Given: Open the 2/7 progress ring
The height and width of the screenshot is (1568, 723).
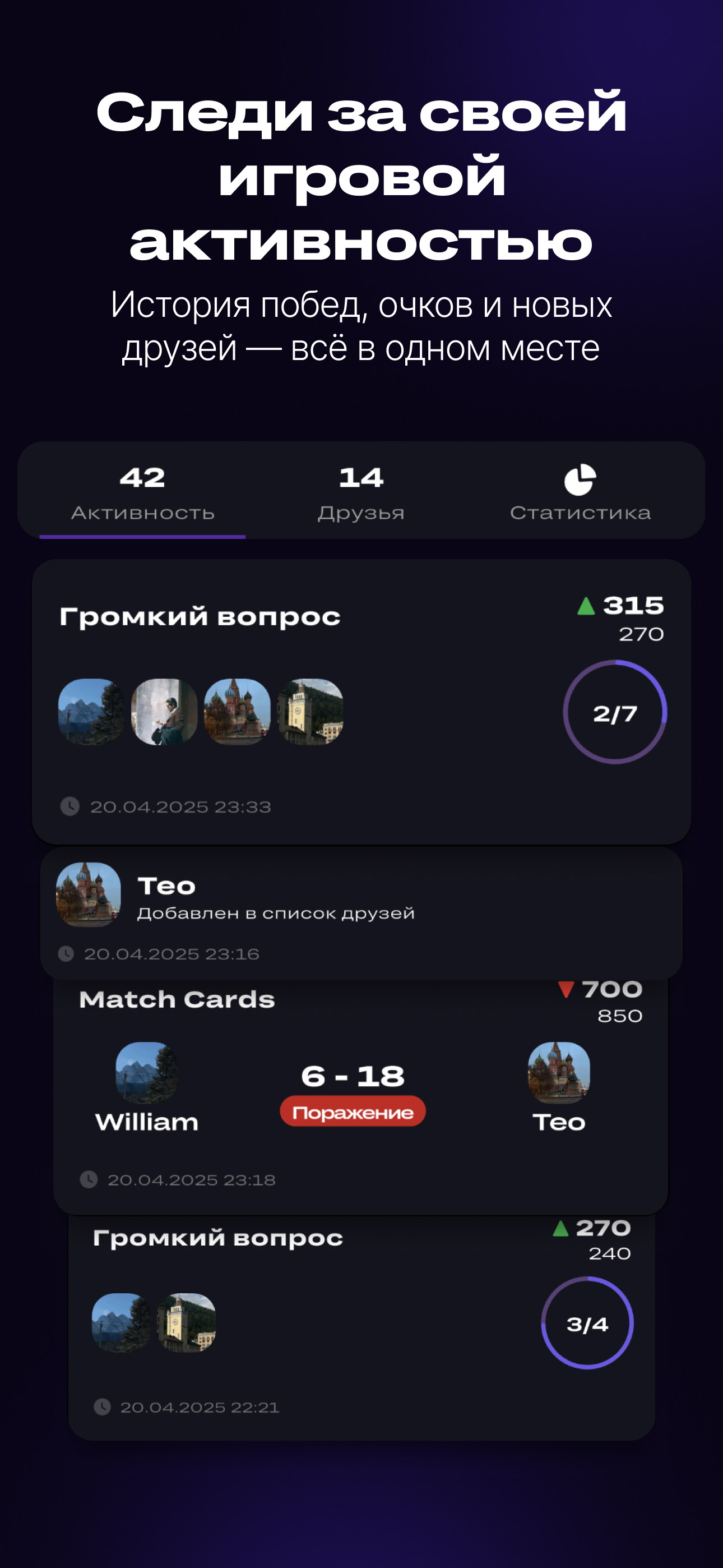Looking at the screenshot, I should coord(616,713).
